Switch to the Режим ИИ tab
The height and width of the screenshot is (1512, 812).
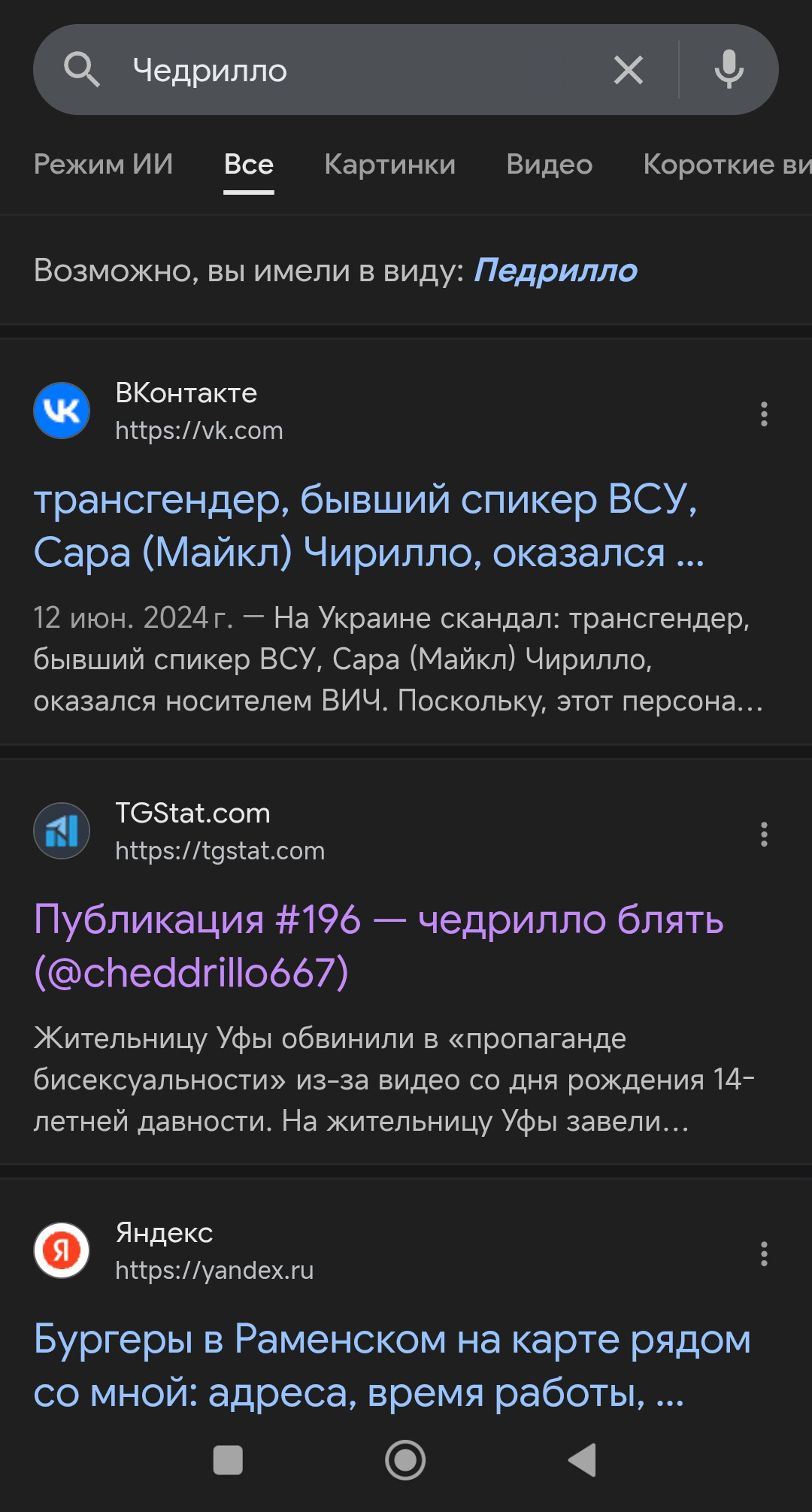tap(104, 164)
